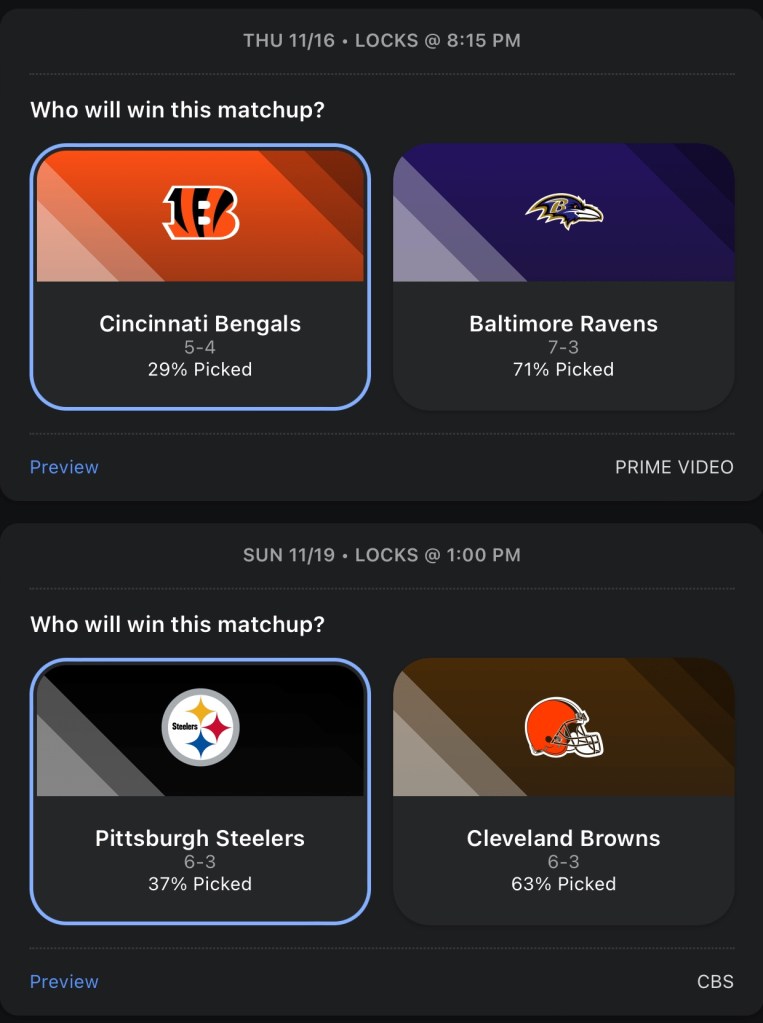763x1023 pixels.
Task: Pick the Cincinnati Bengals to win
Action: click(200, 277)
